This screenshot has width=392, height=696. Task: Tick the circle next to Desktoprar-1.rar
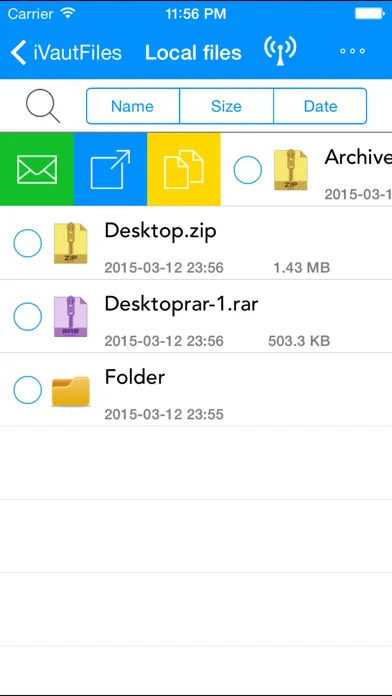pos(28,317)
